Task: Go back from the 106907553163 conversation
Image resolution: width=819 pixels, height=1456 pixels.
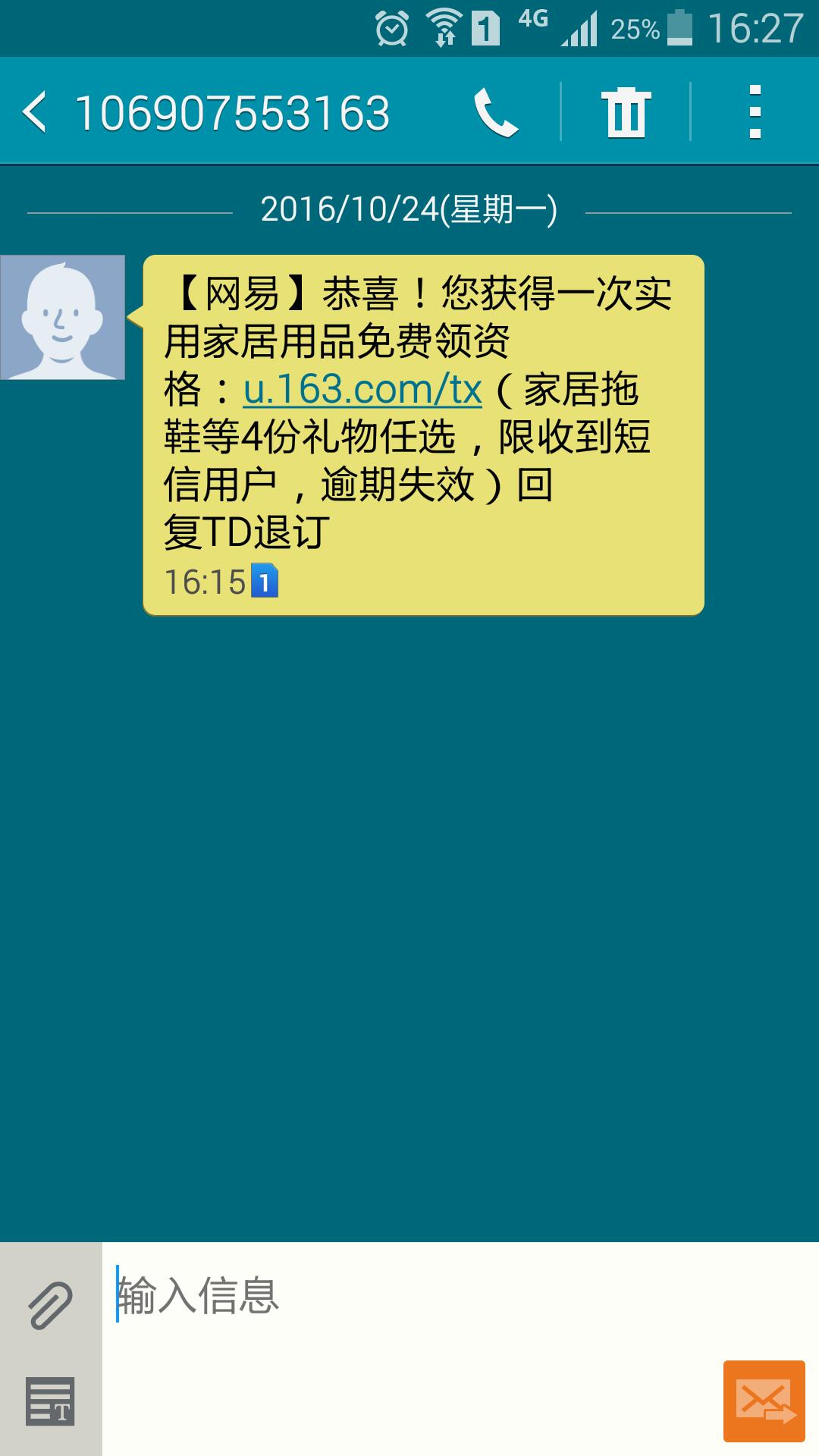Action: click(x=35, y=112)
